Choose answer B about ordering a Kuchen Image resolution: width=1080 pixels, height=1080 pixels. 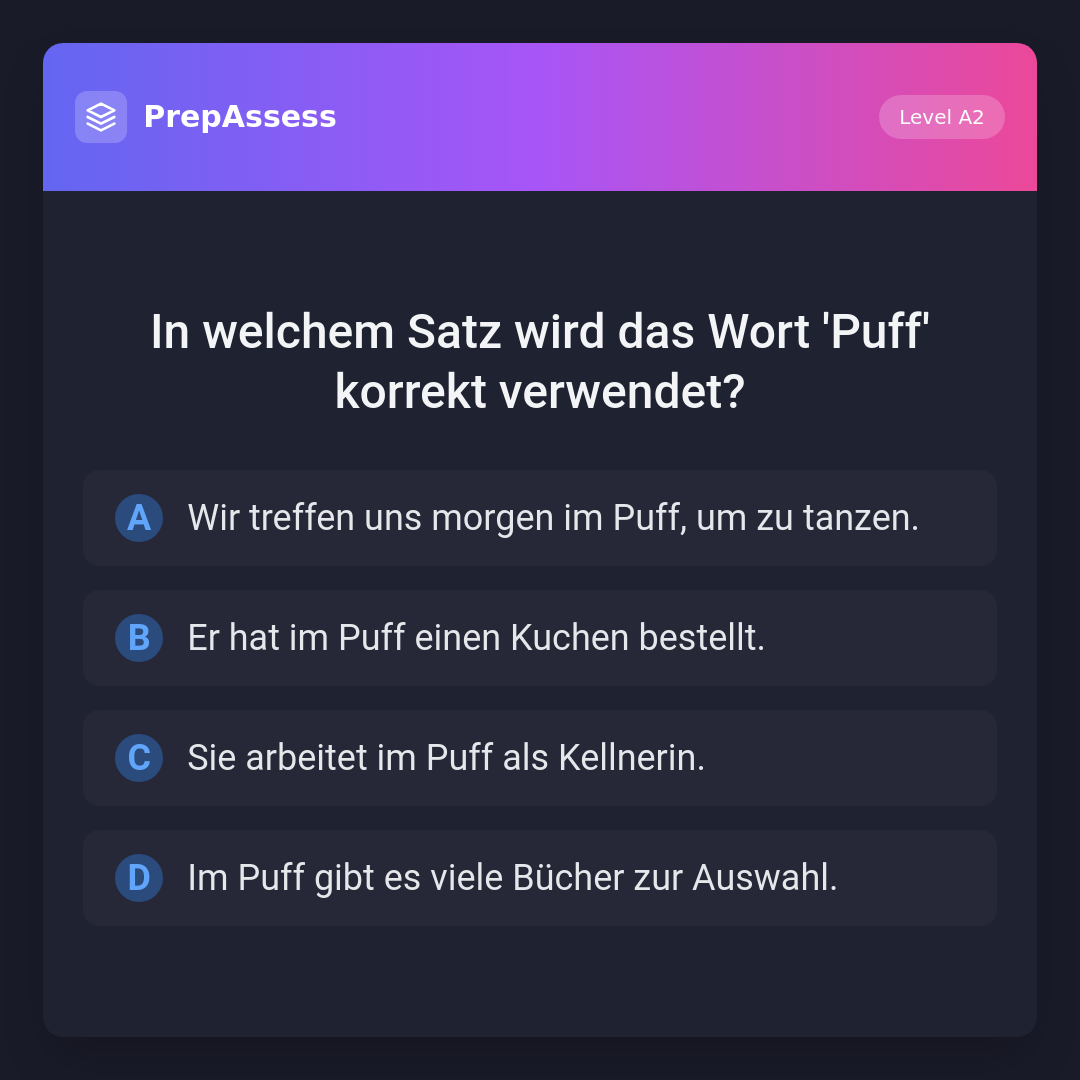[x=540, y=638]
